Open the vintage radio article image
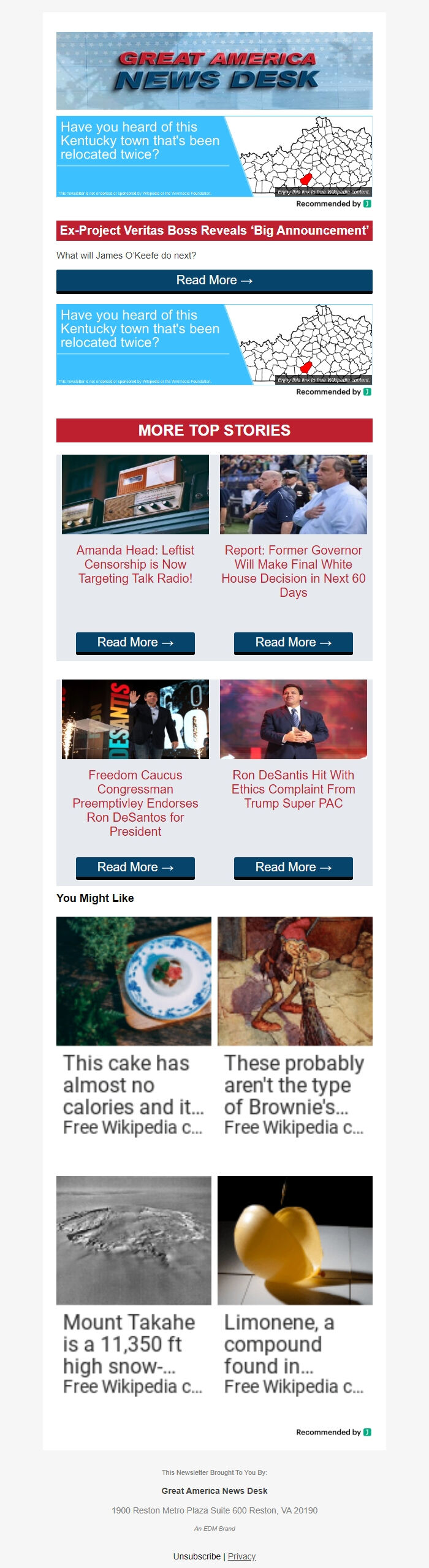This screenshot has width=429, height=1568. tap(135, 494)
